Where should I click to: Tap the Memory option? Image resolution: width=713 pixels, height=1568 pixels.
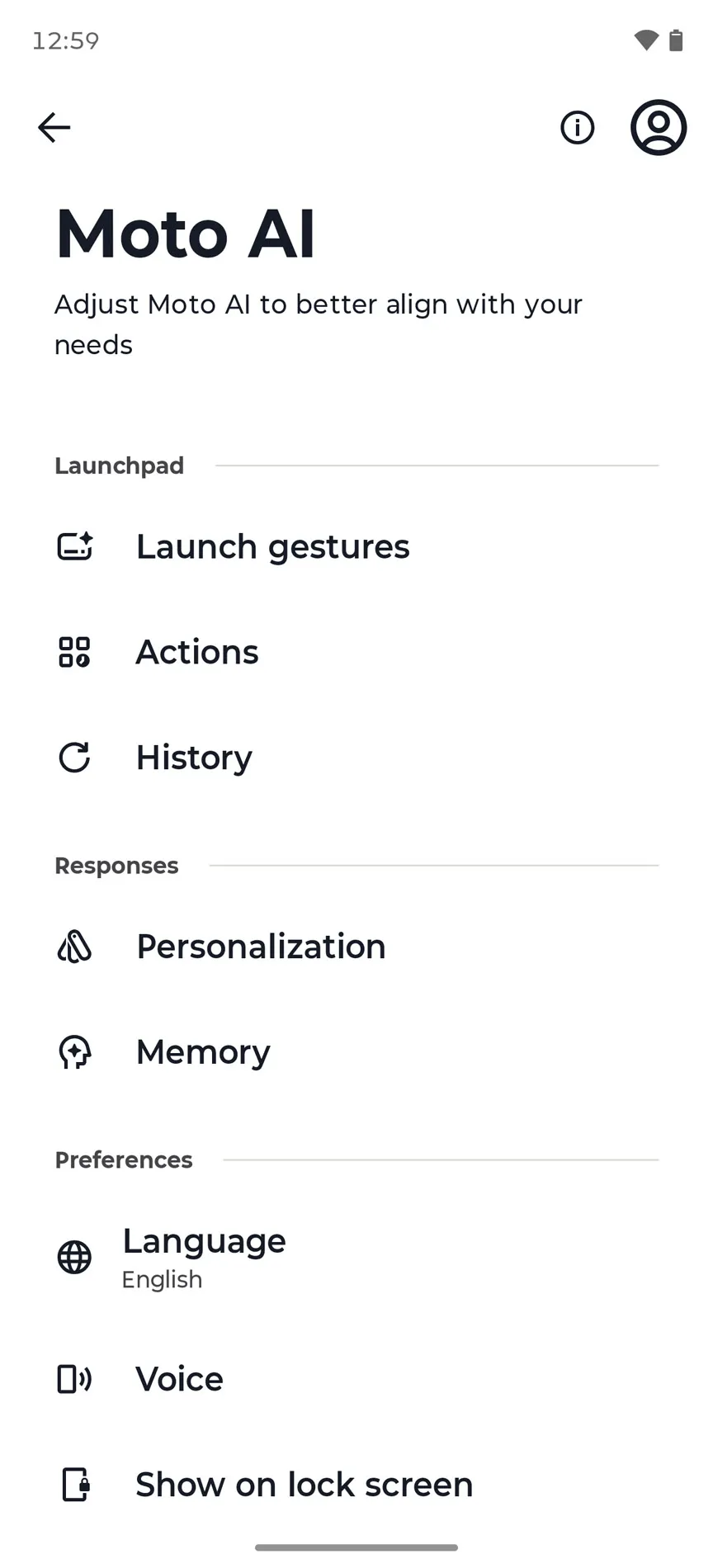[x=203, y=1052]
